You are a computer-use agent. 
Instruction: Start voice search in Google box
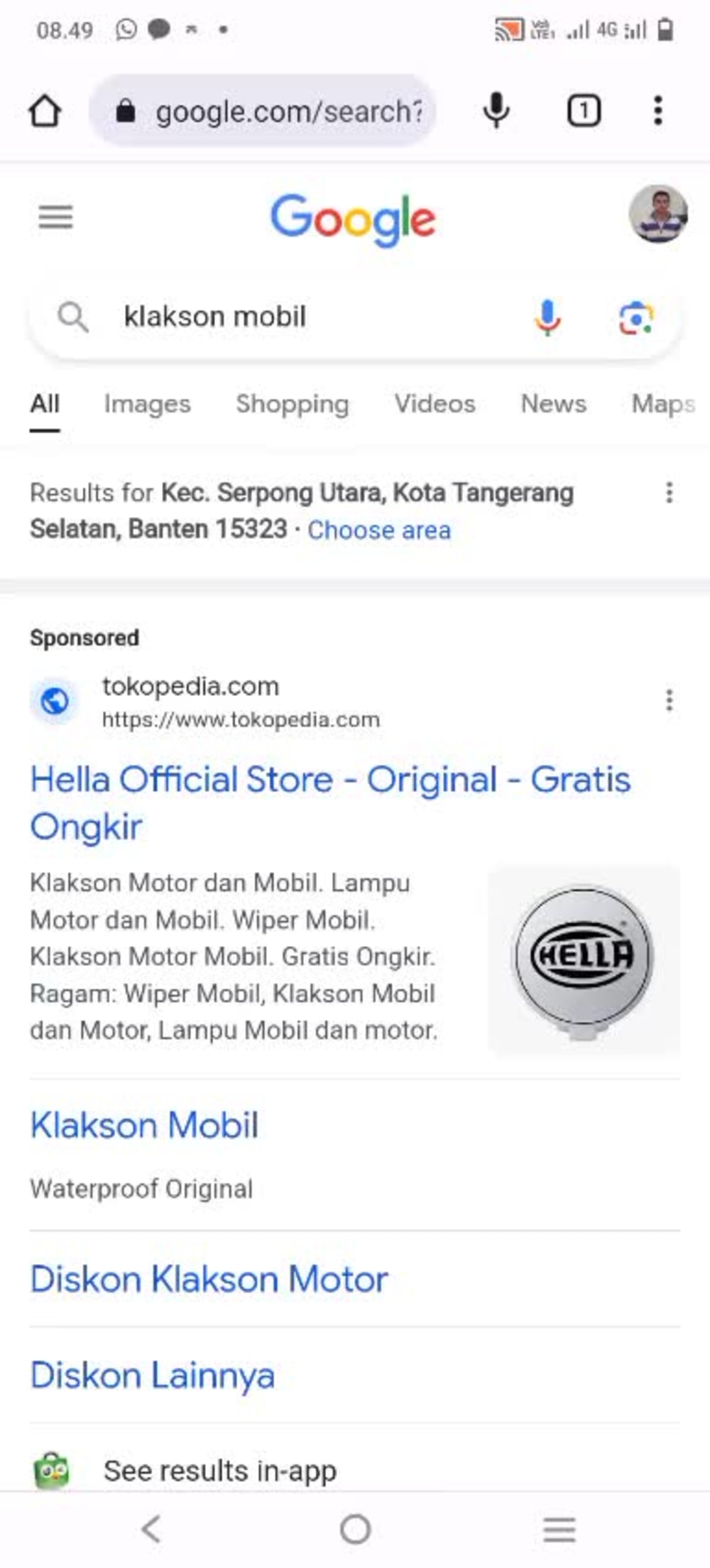[x=547, y=317]
